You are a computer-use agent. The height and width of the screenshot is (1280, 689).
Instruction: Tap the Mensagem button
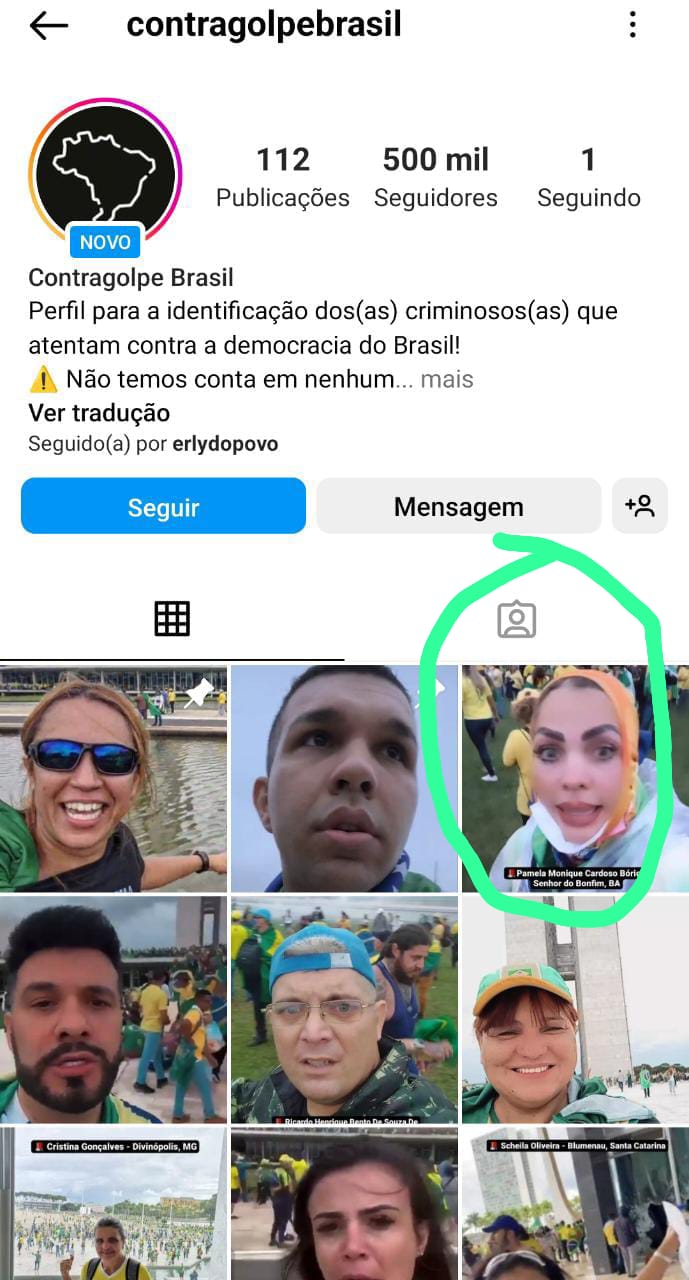(459, 506)
